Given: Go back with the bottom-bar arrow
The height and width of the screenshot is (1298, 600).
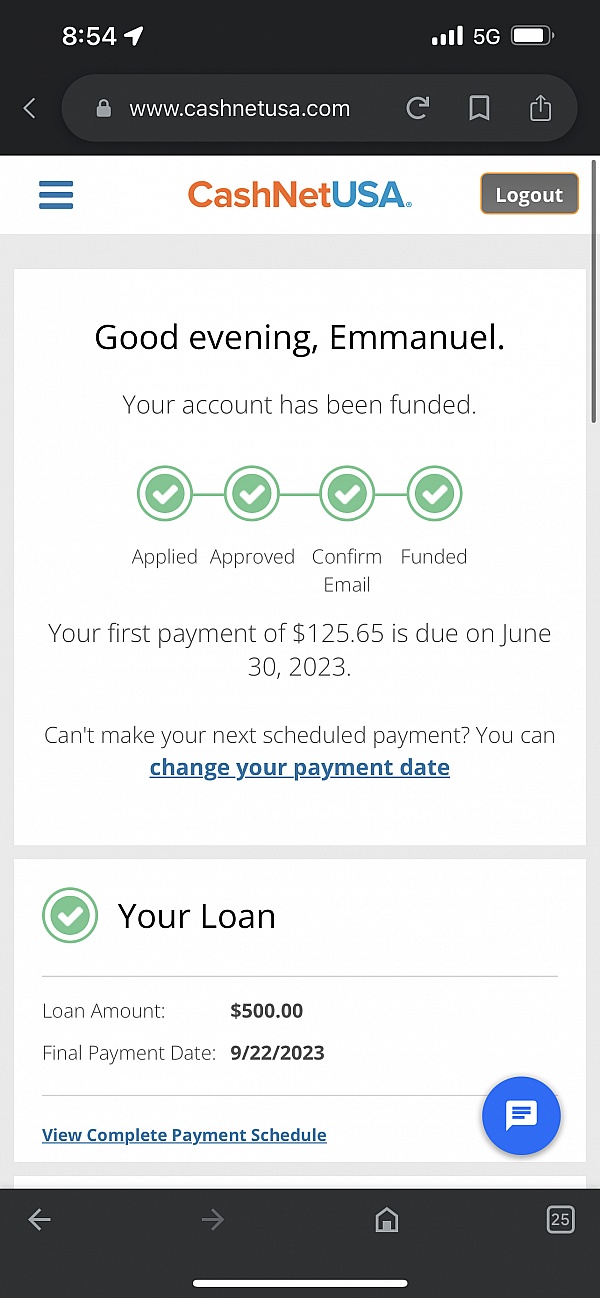Looking at the screenshot, I should pyautogui.click(x=40, y=1219).
